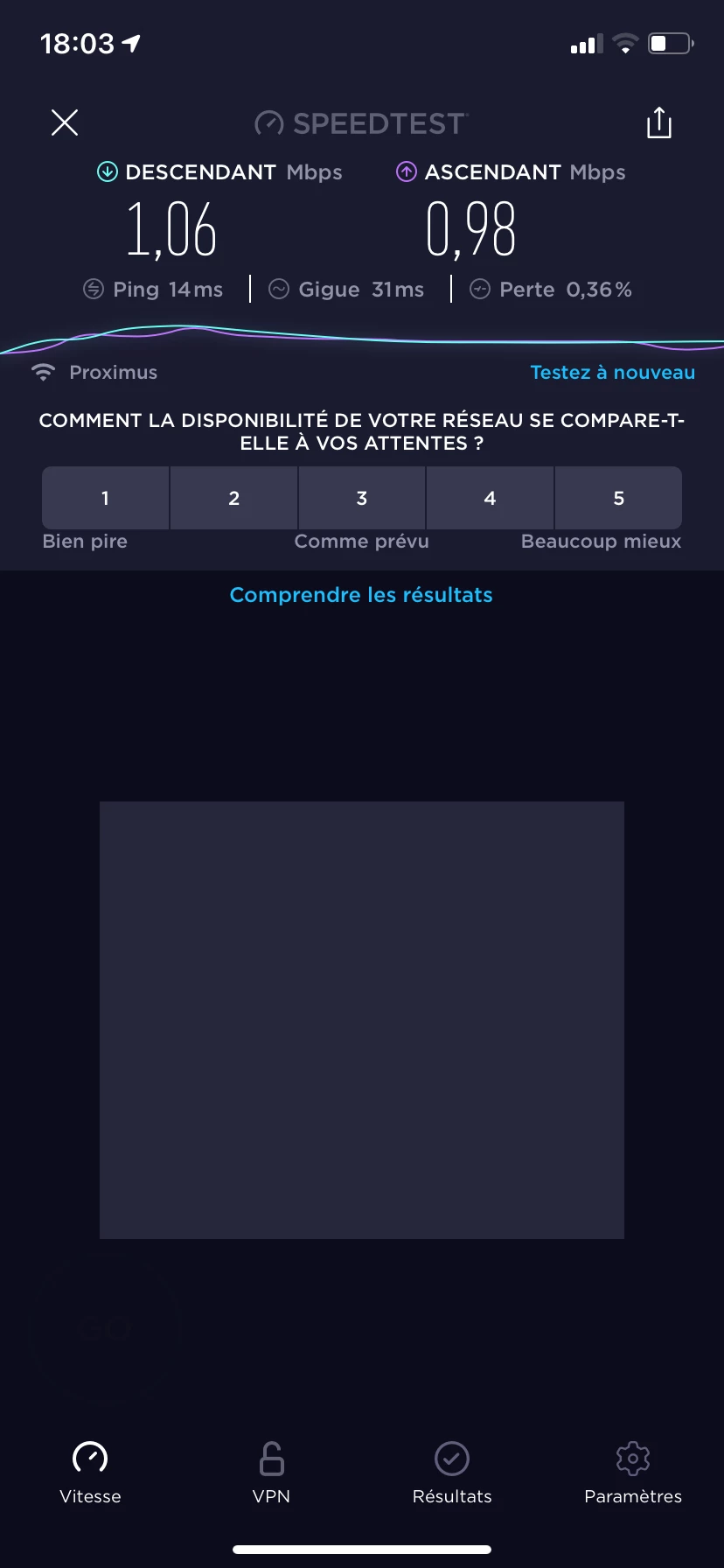This screenshot has width=724, height=1568.
Task: Share the speed test result
Action: [x=658, y=123]
